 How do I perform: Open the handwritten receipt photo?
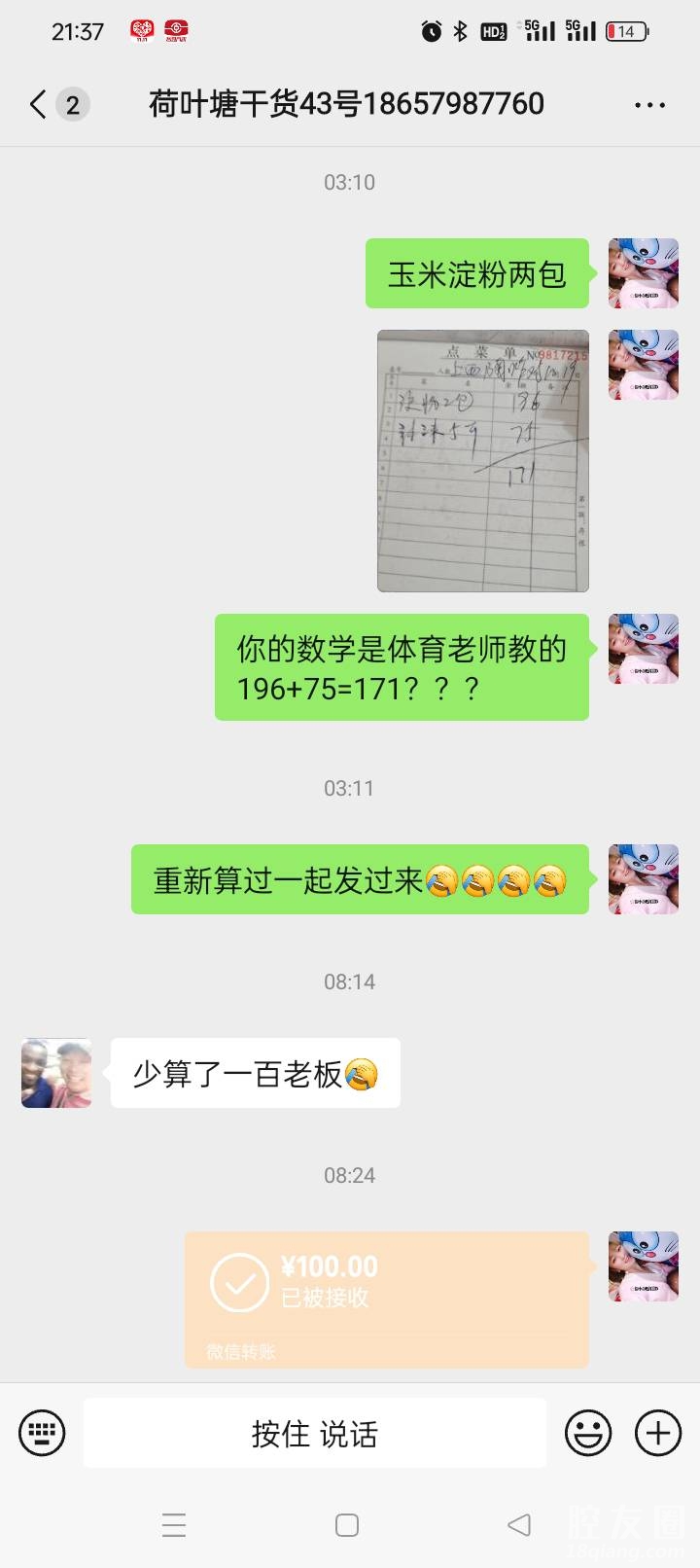coord(483,460)
